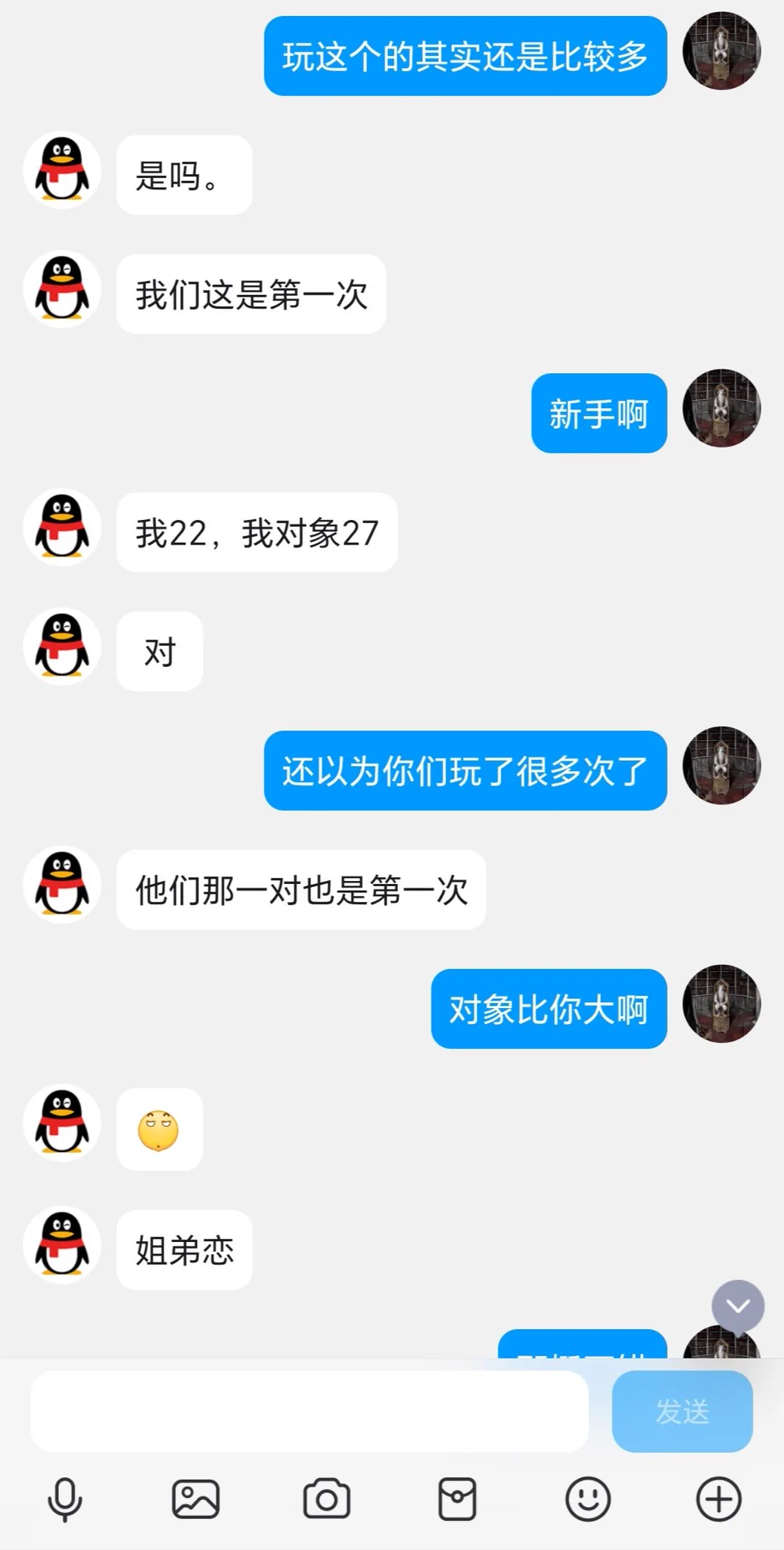This screenshot has height=1550, width=784.
Task: Tap the message input field
Action: point(309,1411)
